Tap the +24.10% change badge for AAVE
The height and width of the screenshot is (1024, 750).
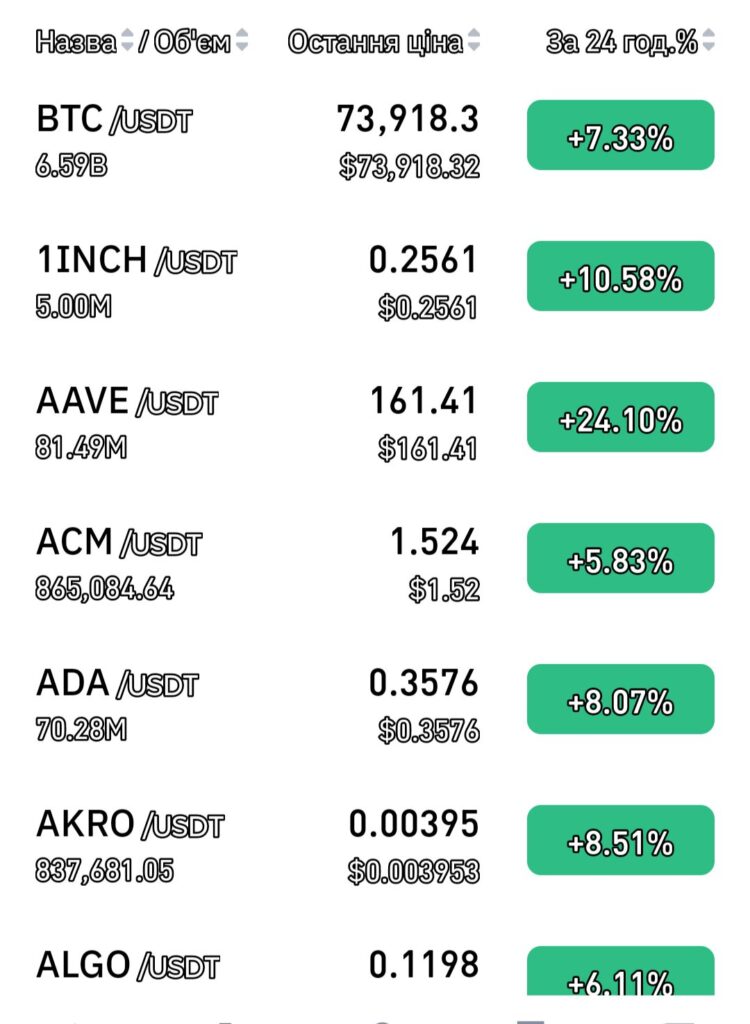pyautogui.click(x=620, y=418)
